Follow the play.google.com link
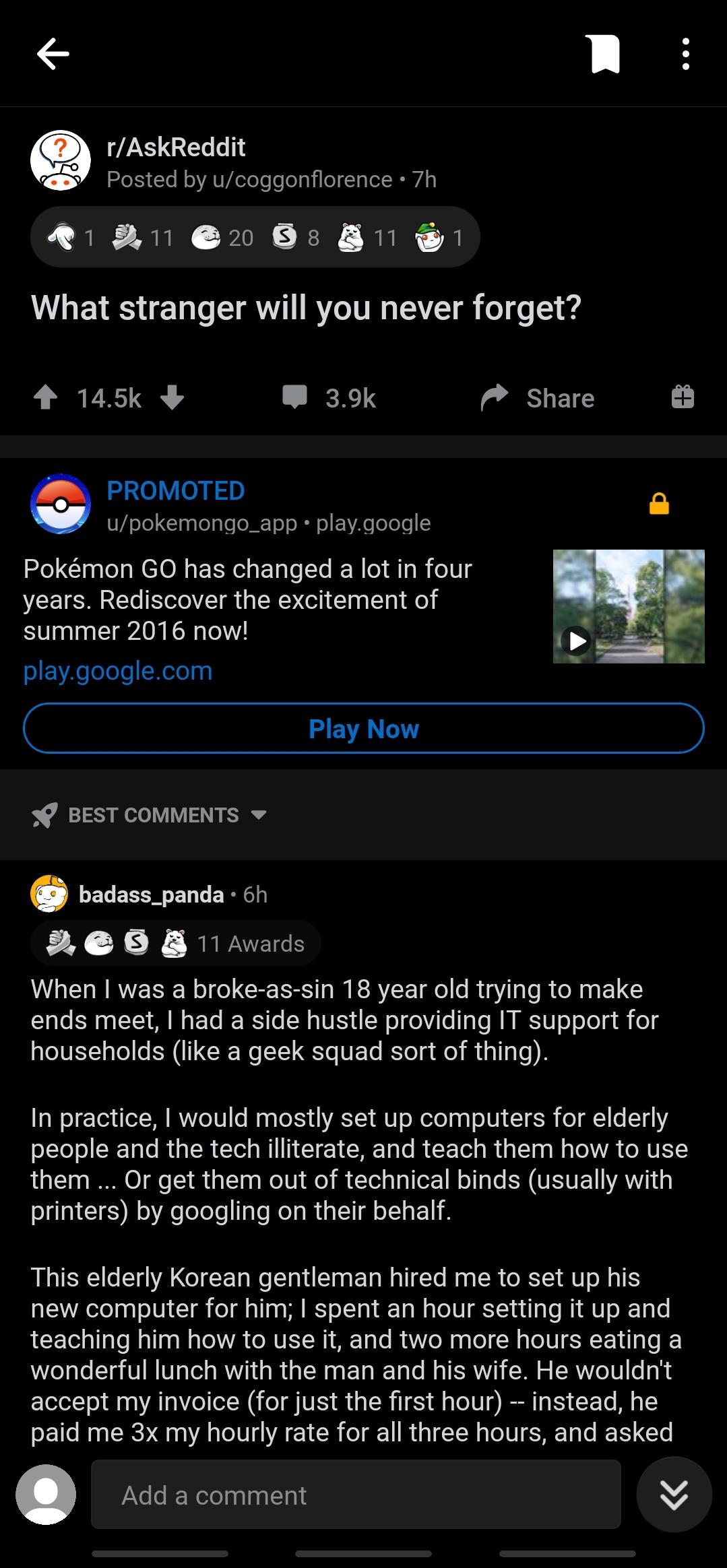Image resolution: width=727 pixels, height=1568 pixels. point(117,670)
